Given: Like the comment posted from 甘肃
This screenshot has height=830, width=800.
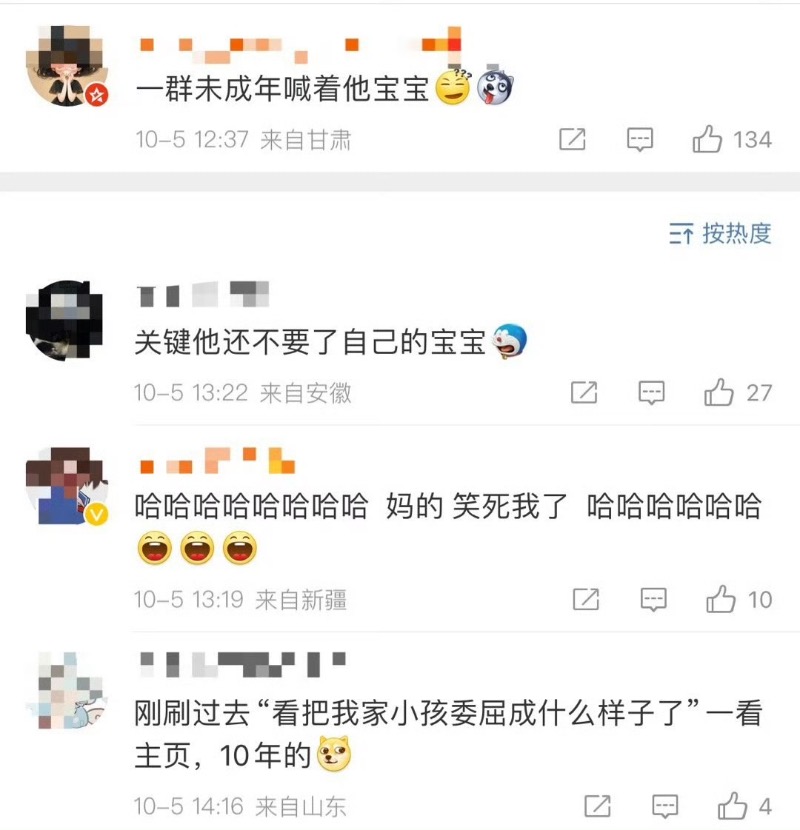Looking at the screenshot, I should pos(708,140).
